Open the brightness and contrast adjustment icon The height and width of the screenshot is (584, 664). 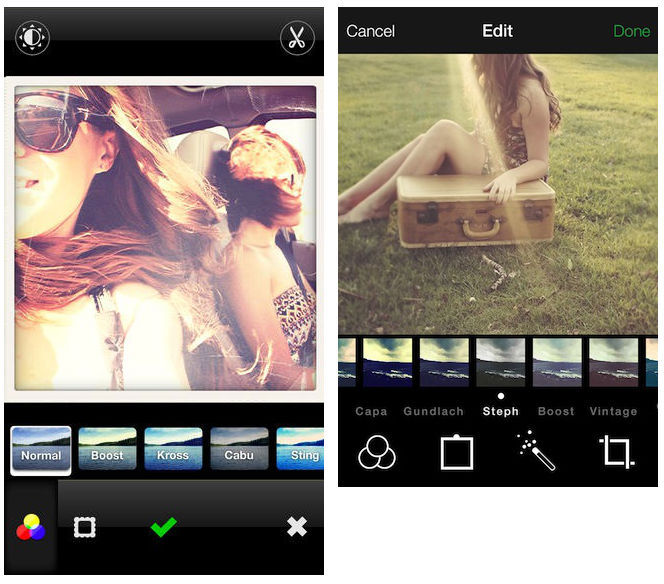click(32, 38)
